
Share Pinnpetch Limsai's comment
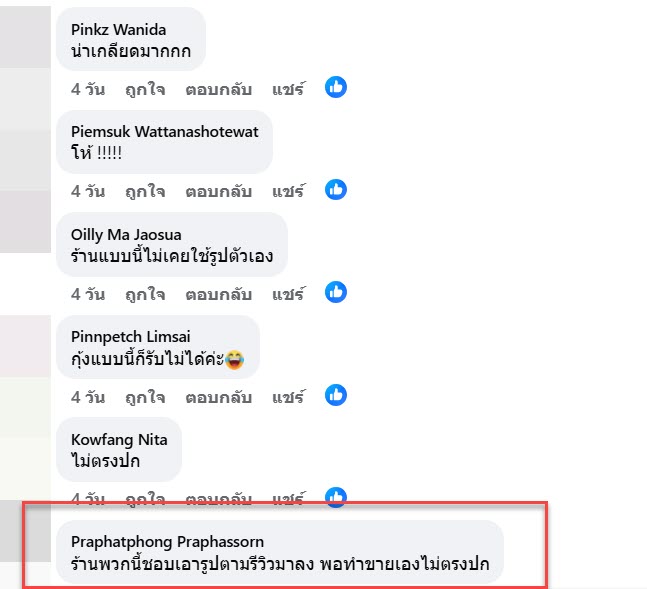point(287,396)
